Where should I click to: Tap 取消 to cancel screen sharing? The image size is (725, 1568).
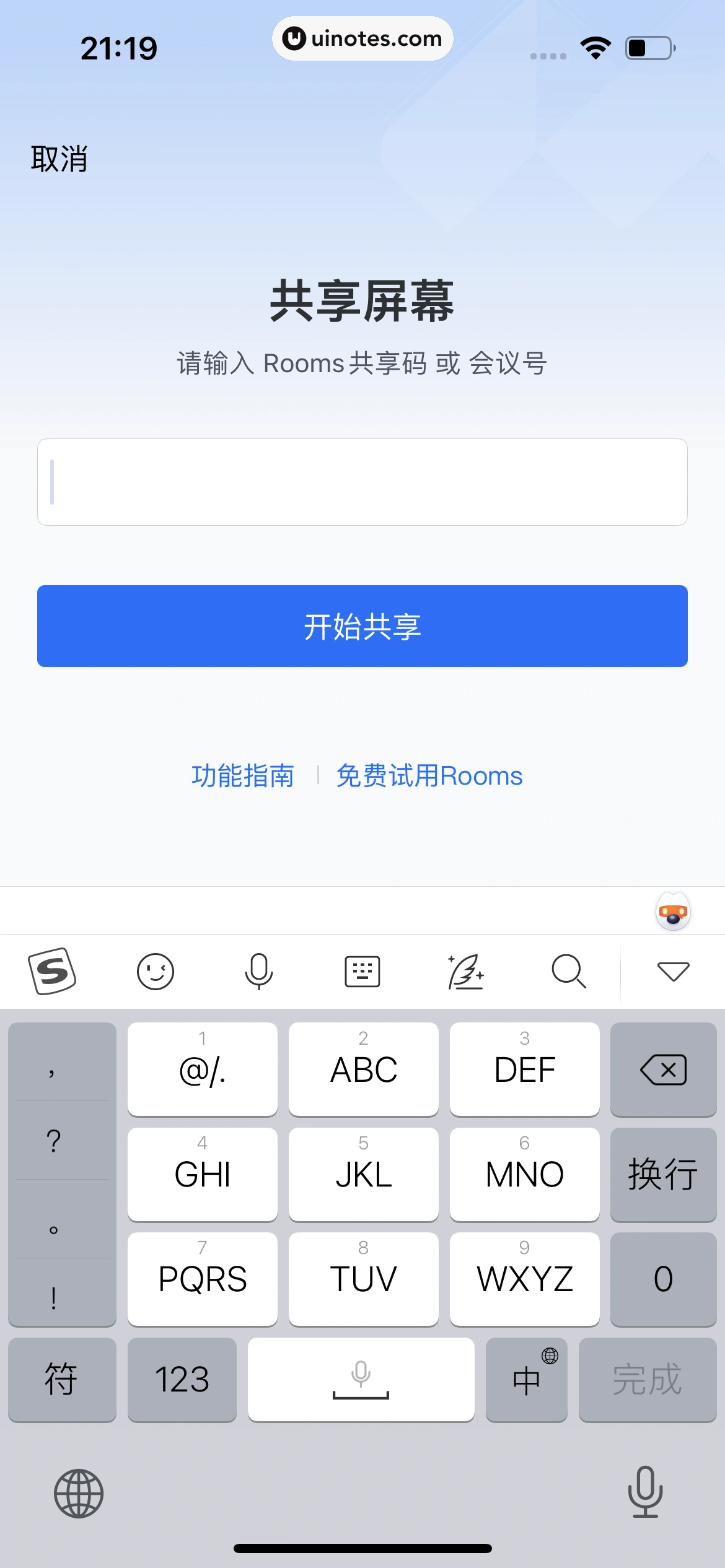(58, 157)
